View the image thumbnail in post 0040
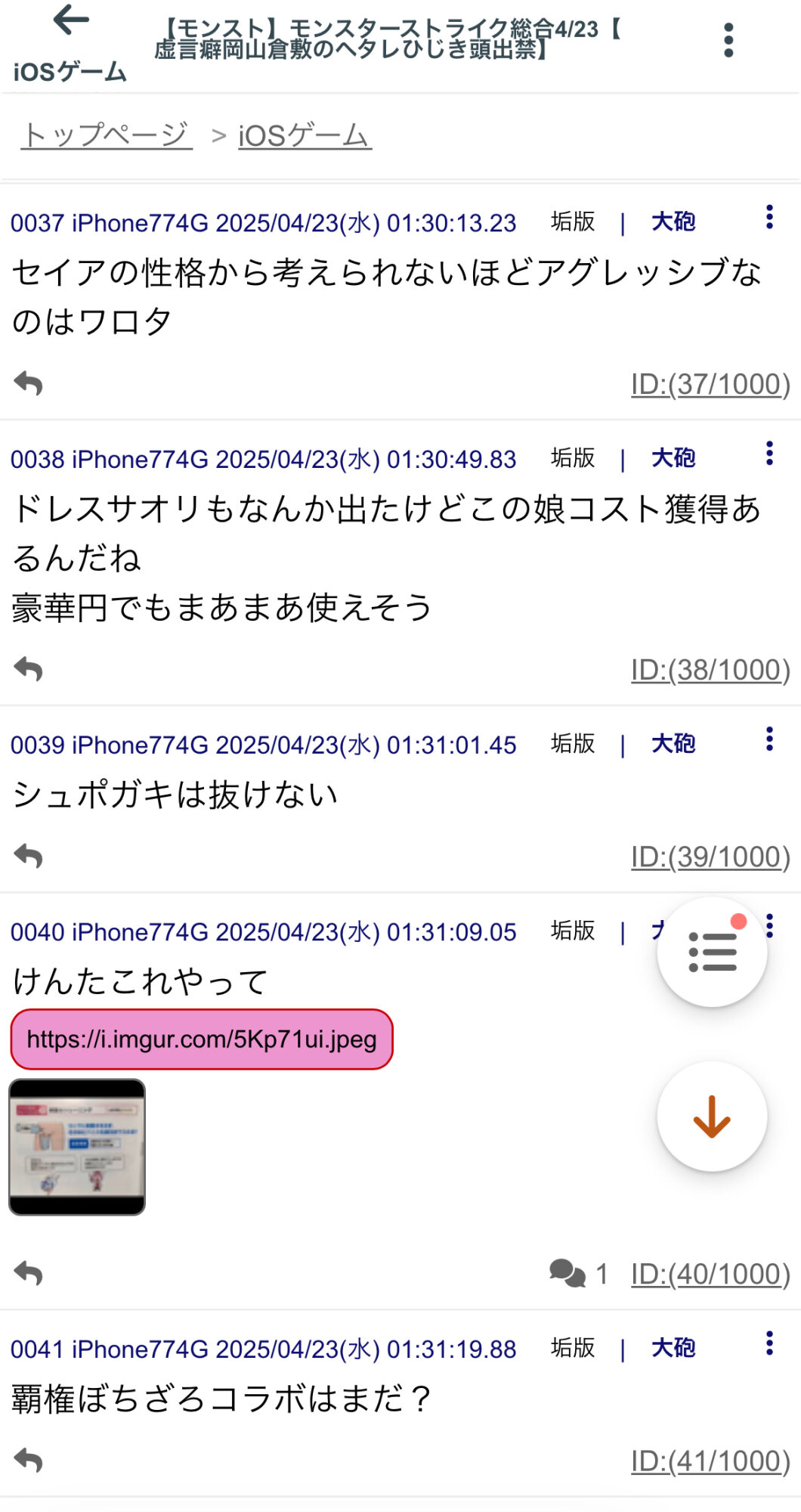The width and height of the screenshot is (801, 1512). [x=77, y=1147]
